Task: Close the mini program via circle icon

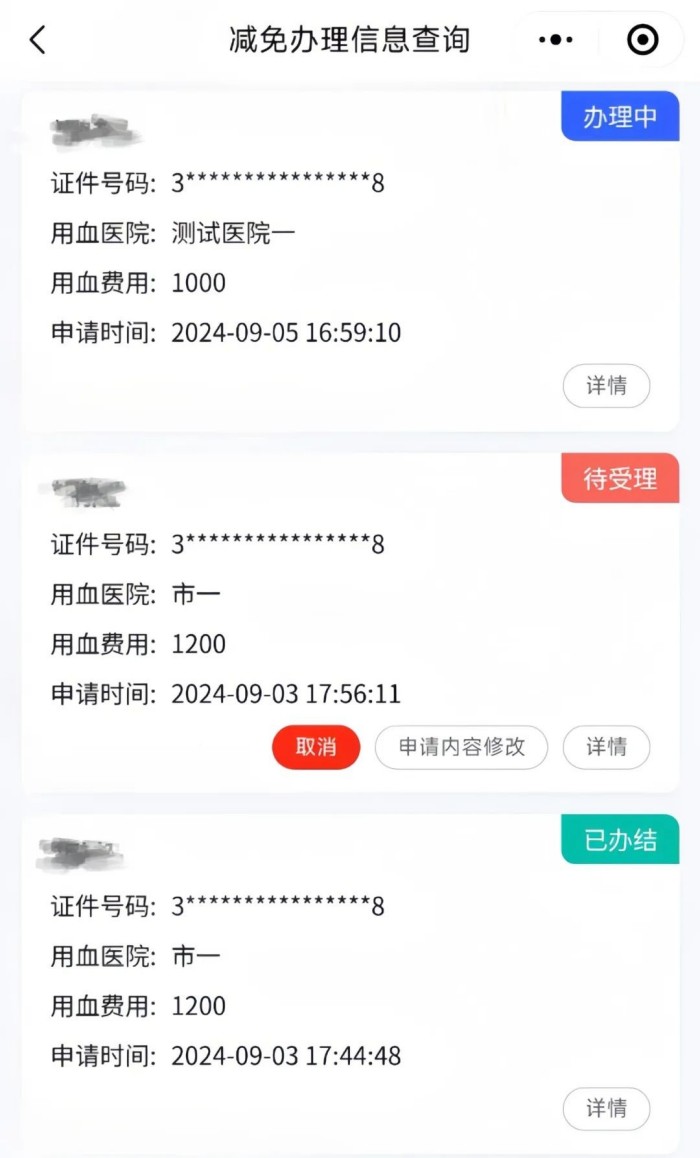Action: (642, 40)
